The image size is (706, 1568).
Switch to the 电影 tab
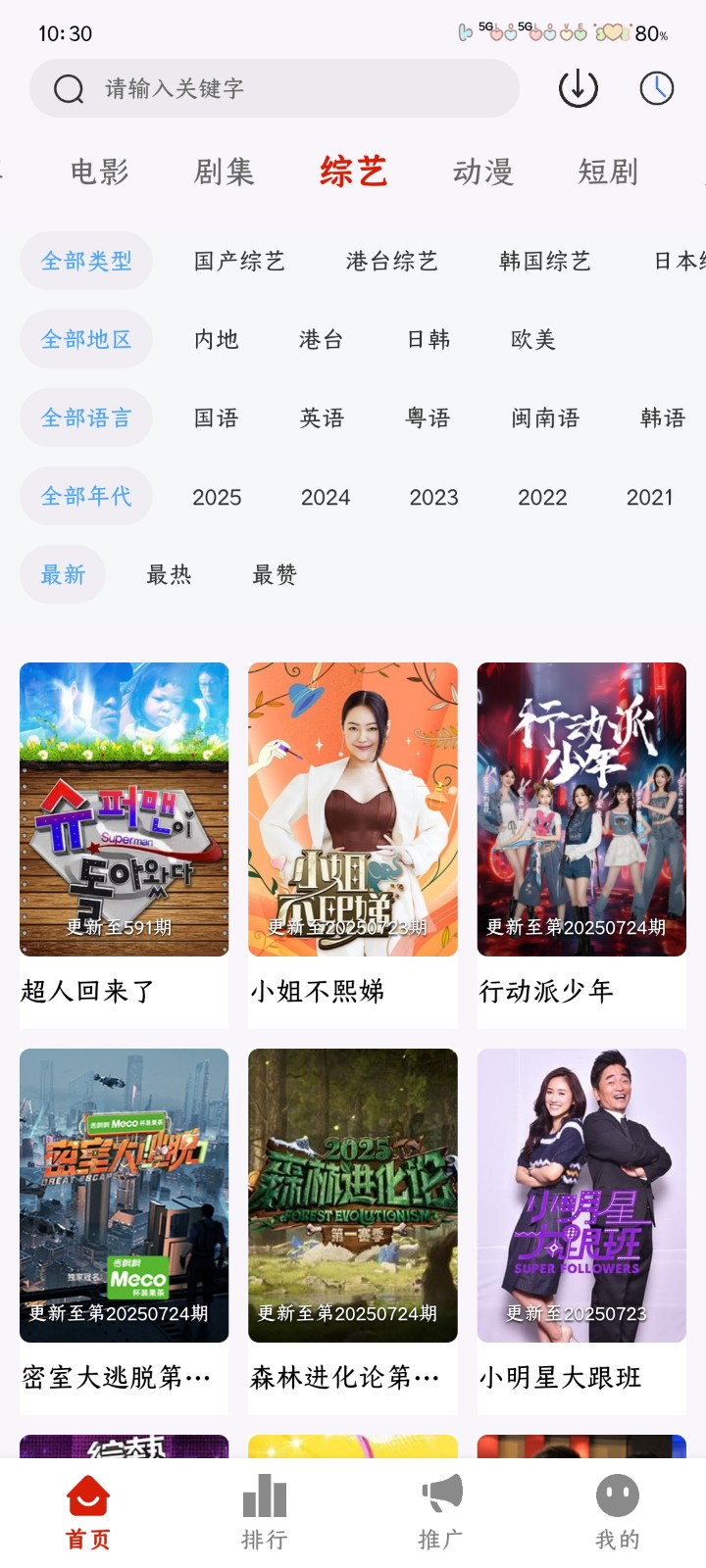[x=100, y=172]
